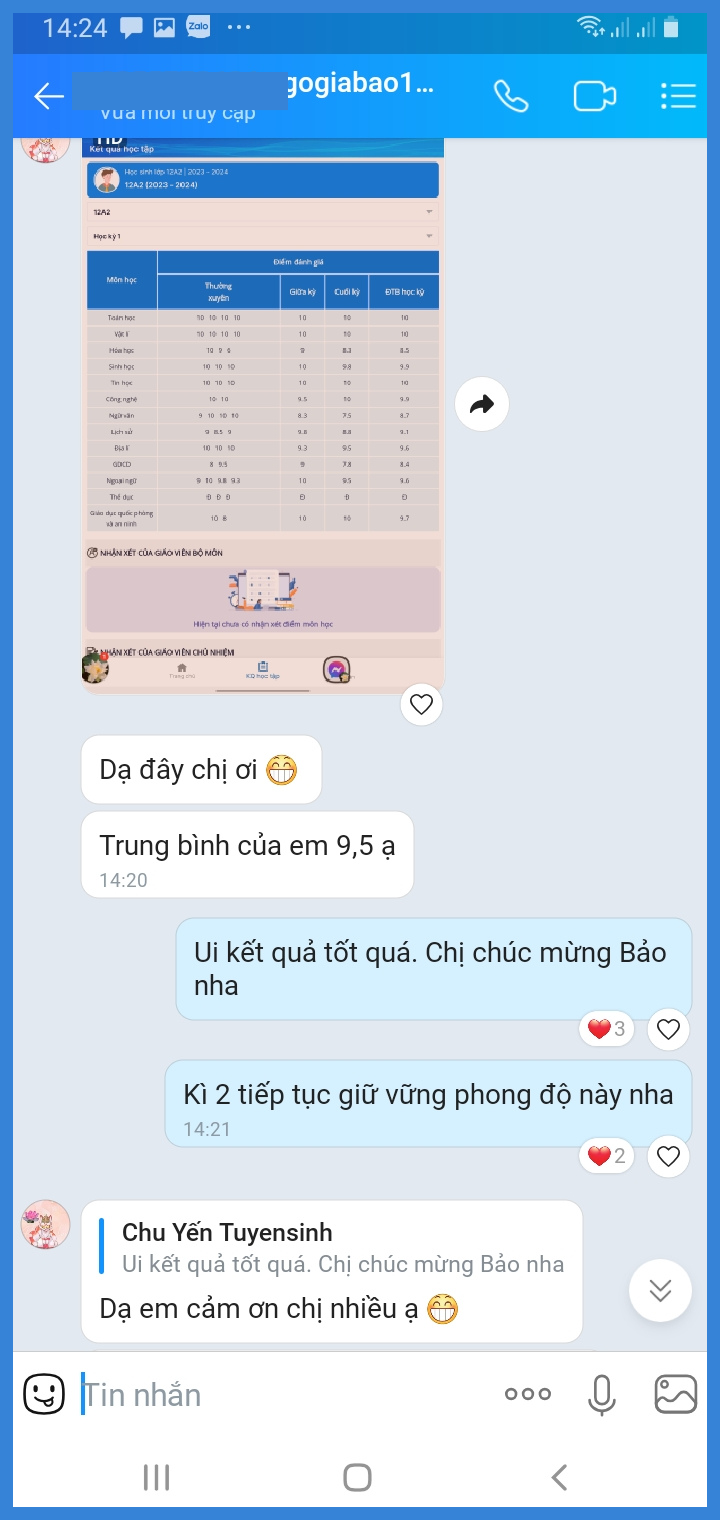The height and width of the screenshot is (1520, 720).
Task: Attach a photo from the gallery
Action: point(676,1394)
